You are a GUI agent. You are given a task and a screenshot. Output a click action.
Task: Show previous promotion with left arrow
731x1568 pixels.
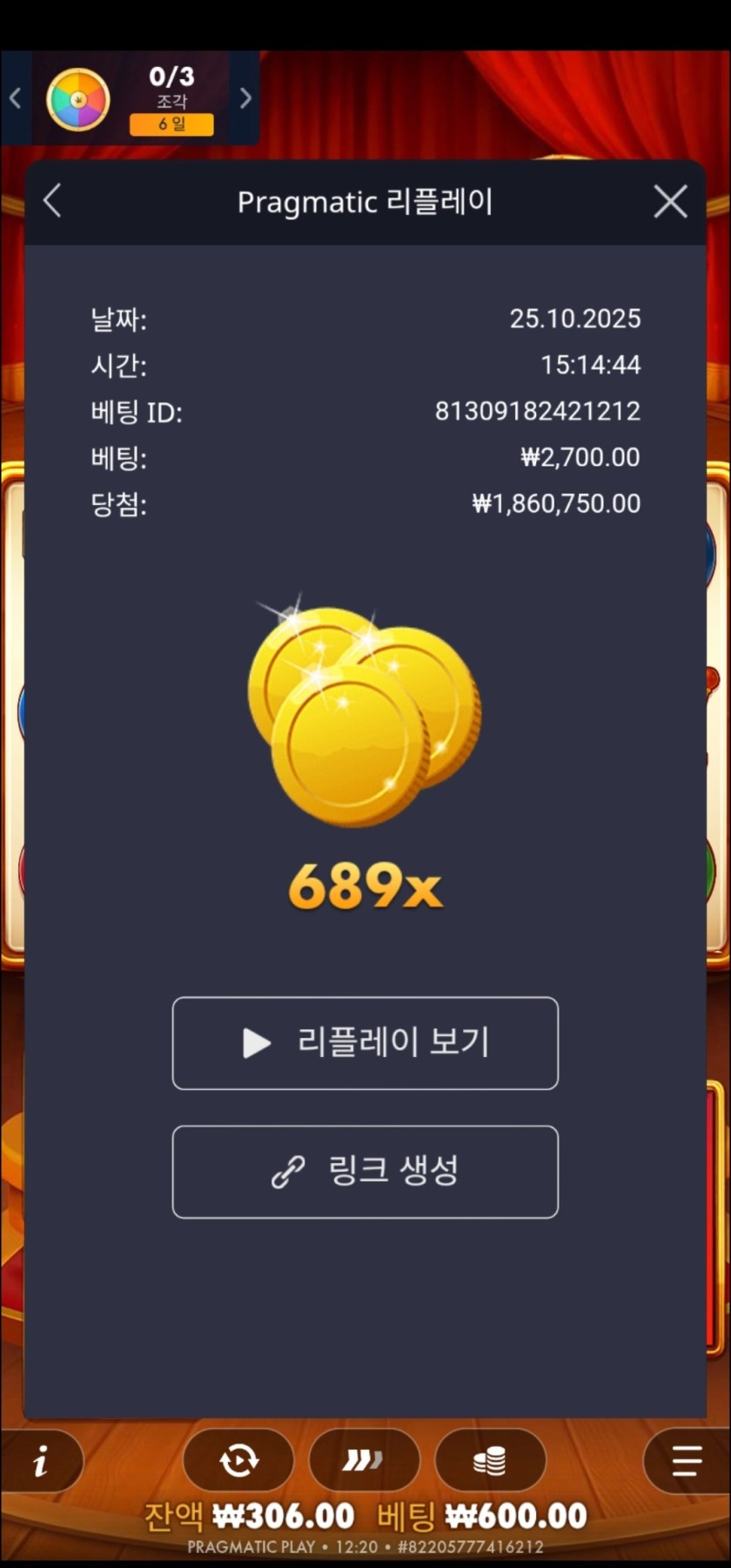15,98
